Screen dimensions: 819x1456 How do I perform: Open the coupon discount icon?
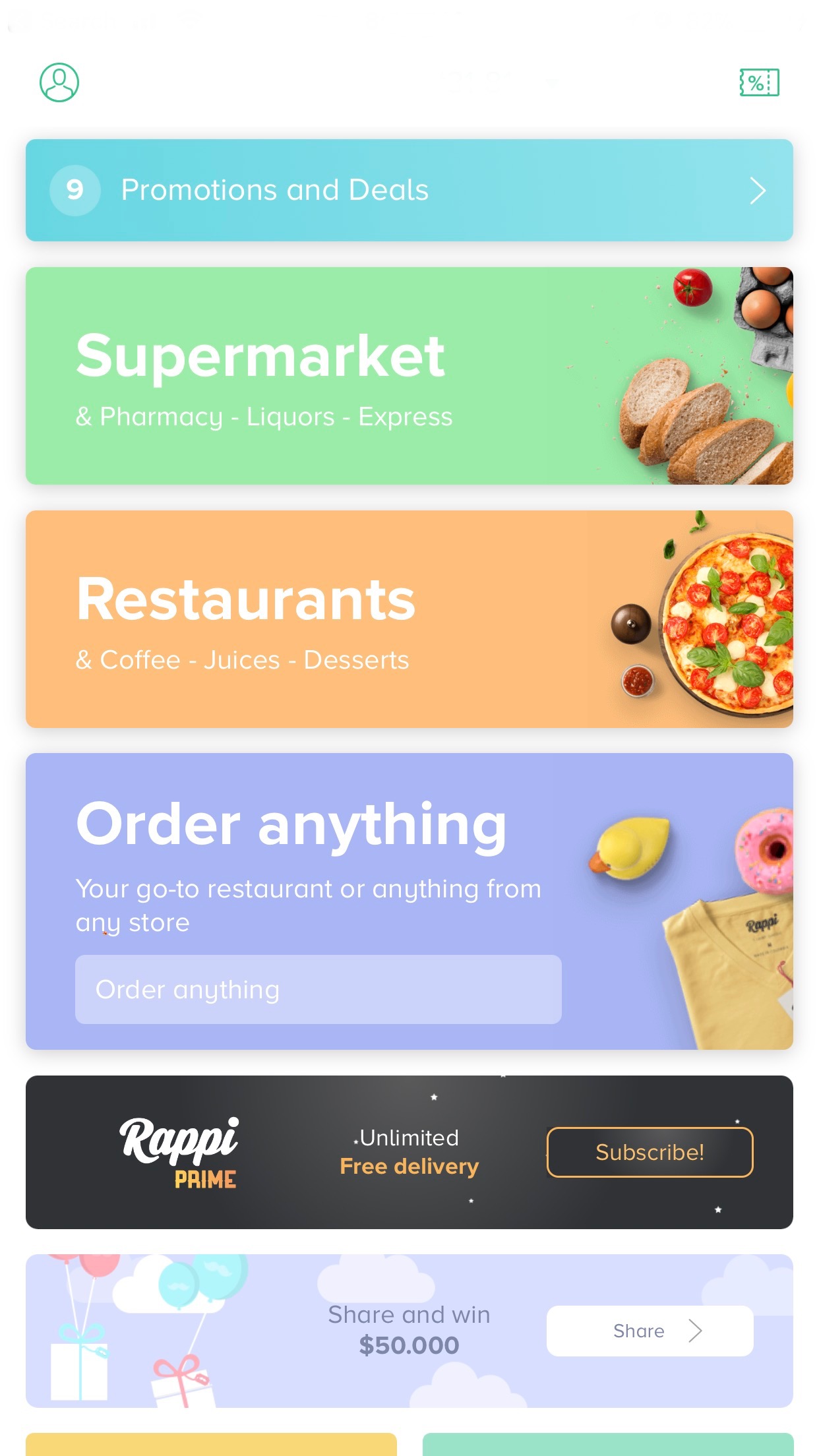tap(759, 82)
